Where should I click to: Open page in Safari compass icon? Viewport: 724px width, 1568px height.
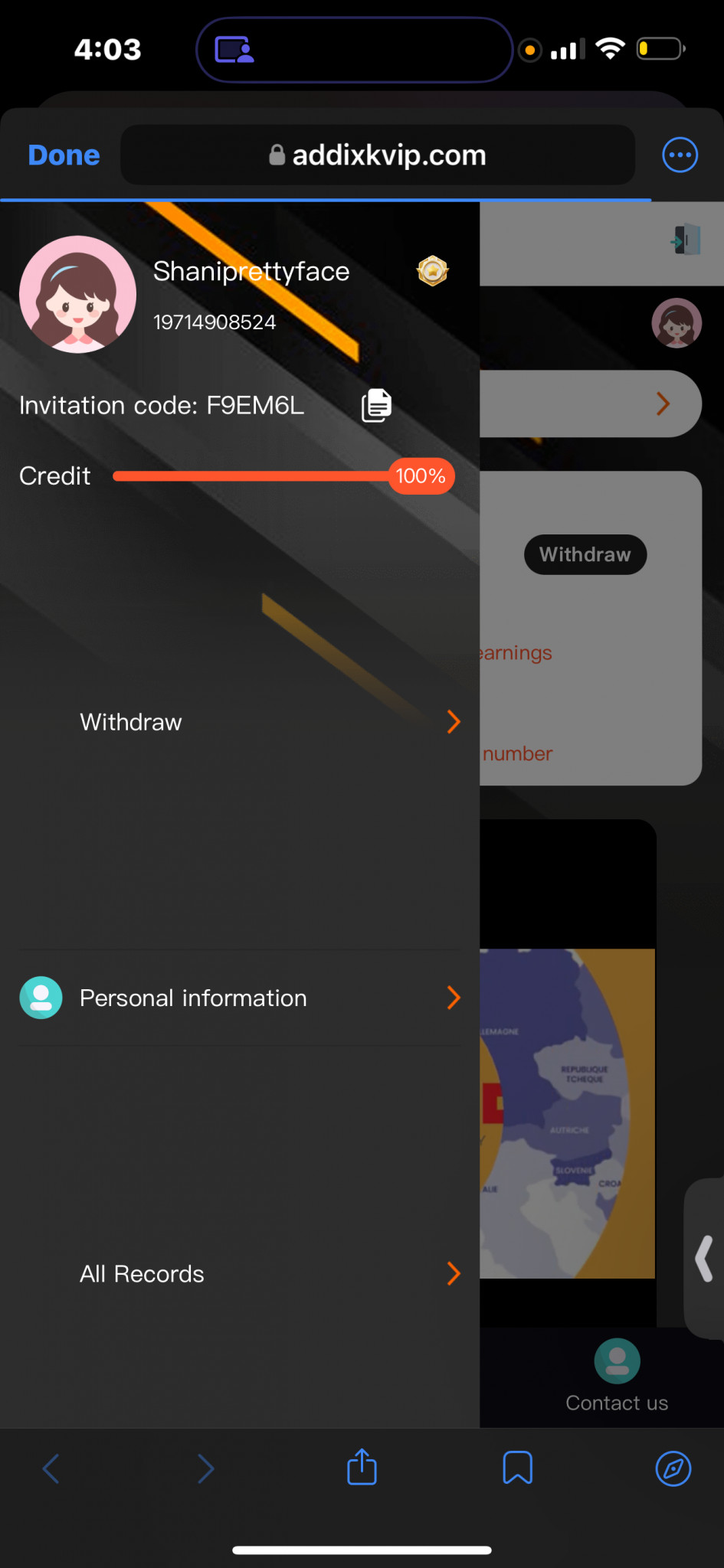(673, 1468)
